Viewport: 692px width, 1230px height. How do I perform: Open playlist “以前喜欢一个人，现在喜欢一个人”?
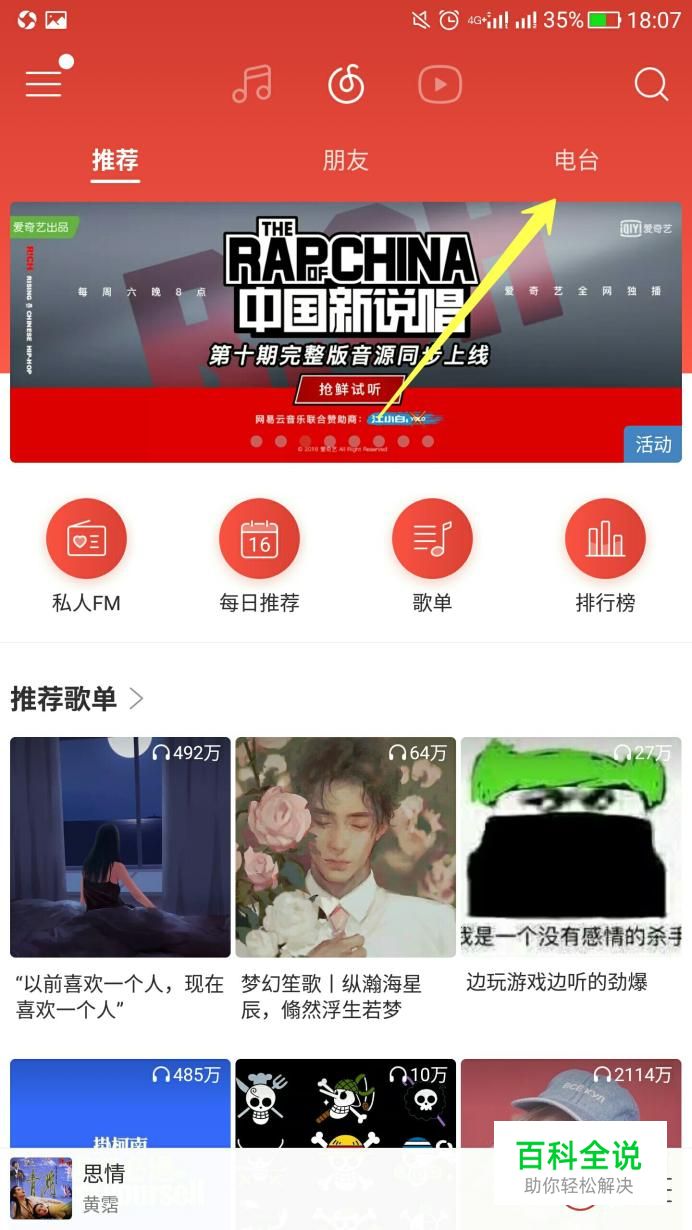pos(120,847)
